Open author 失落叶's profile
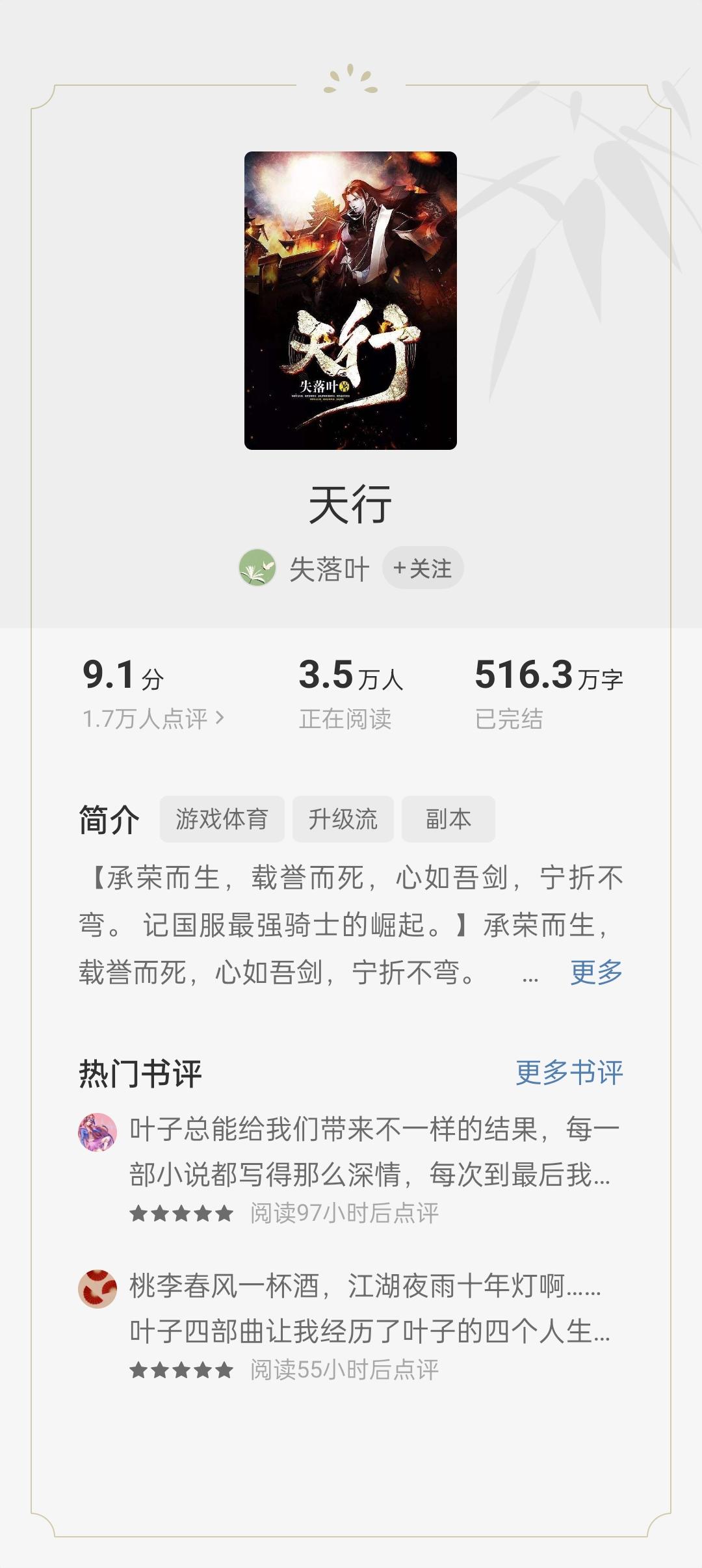Image resolution: width=702 pixels, height=1568 pixels. pos(328,569)
